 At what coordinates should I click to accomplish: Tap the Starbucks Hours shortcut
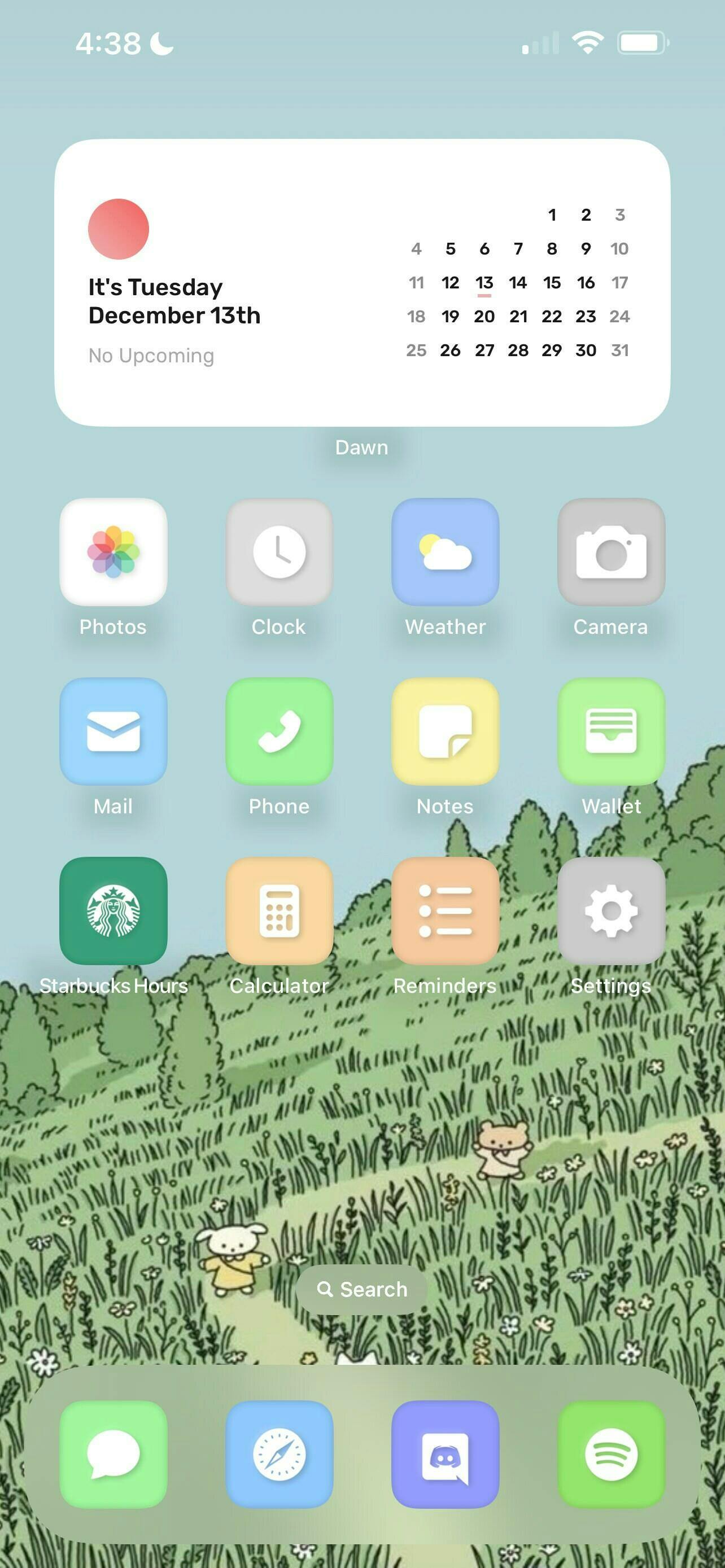pyautogui.click(x=113, y=910)
